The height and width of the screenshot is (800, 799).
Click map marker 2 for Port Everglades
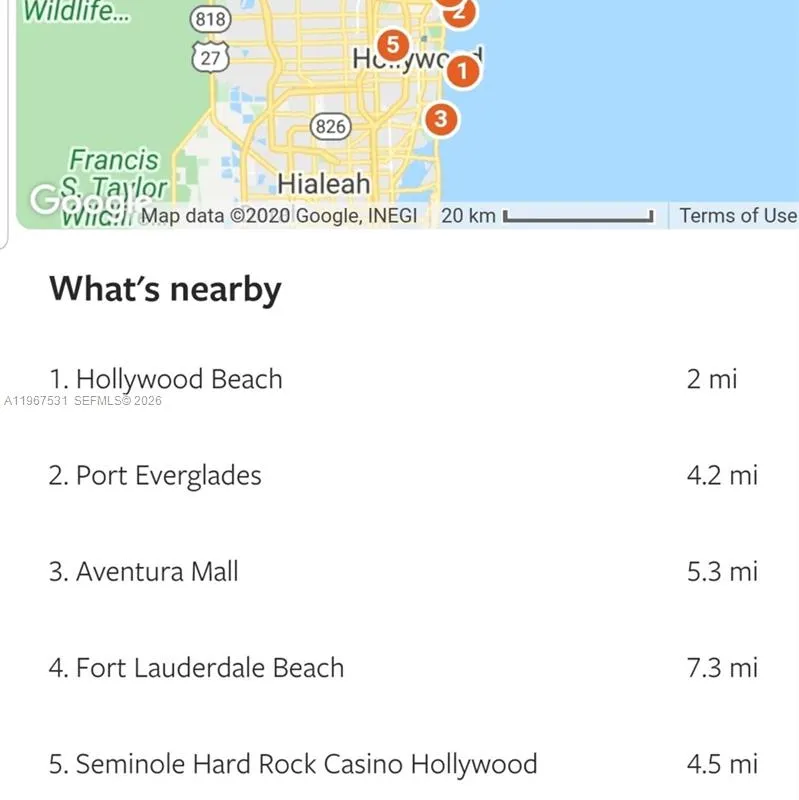[457, 14]
